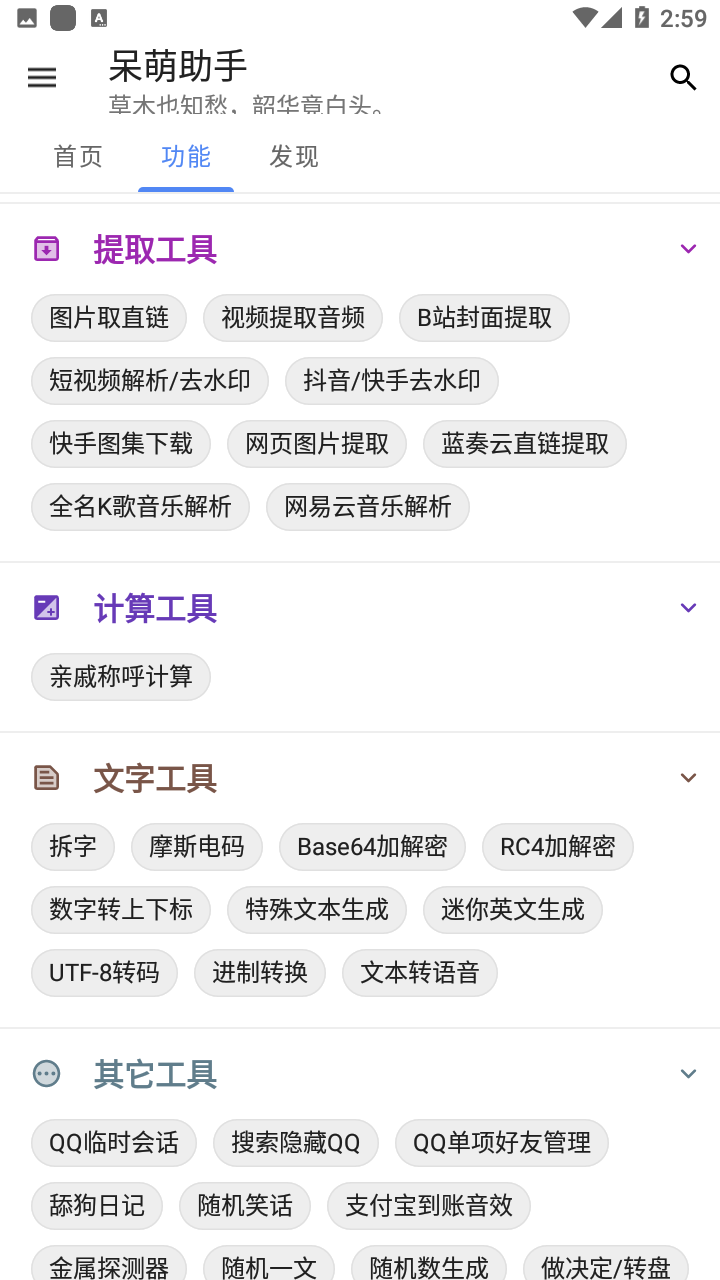Collapse the 文字工具 section

[x=688, y=778]
